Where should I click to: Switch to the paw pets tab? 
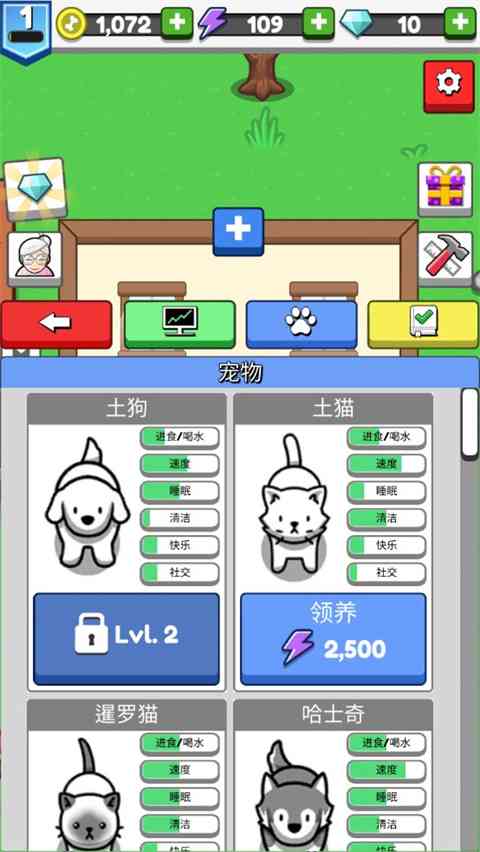coord(301,324)
